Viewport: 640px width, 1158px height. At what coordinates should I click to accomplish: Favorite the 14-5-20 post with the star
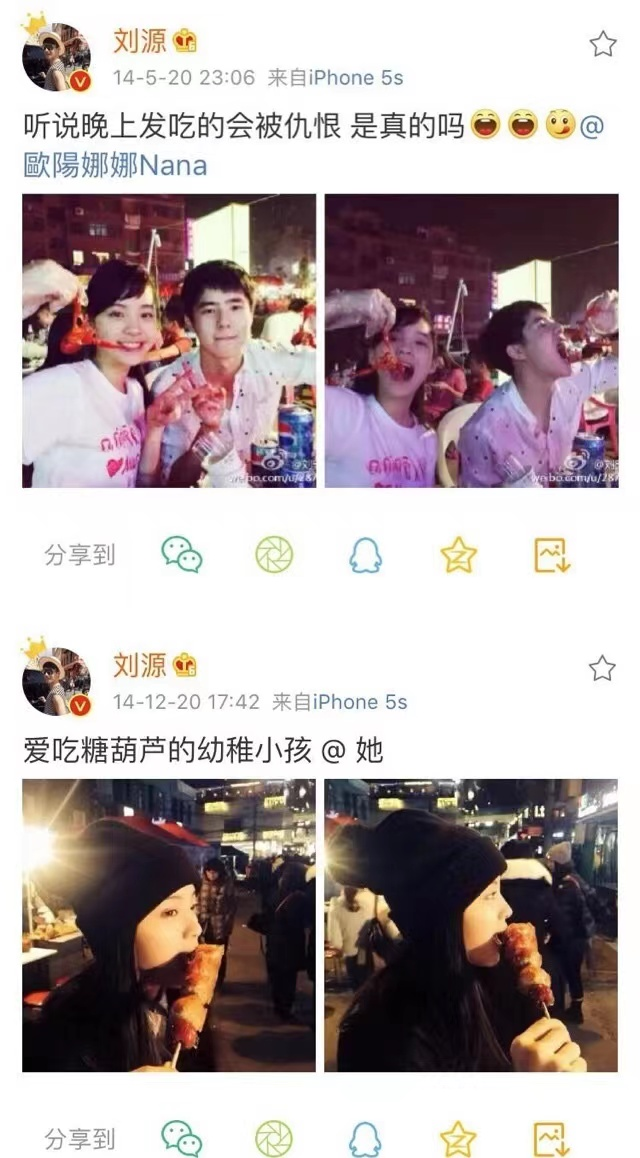(x=602, y=44)
